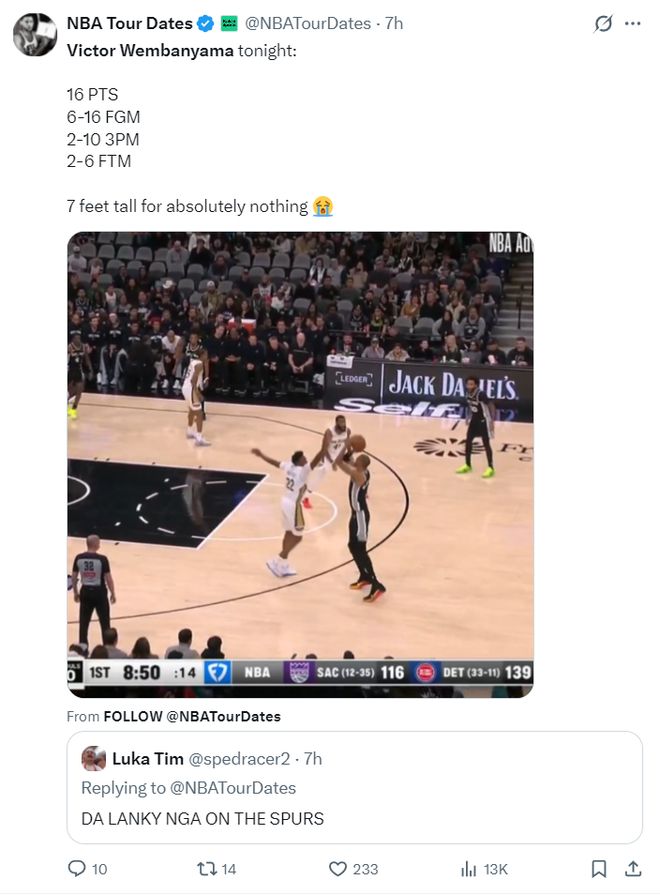Screen dimensions: 660x895
Task: Share the NBA Tour Dates post
Action: pos(633,869)
